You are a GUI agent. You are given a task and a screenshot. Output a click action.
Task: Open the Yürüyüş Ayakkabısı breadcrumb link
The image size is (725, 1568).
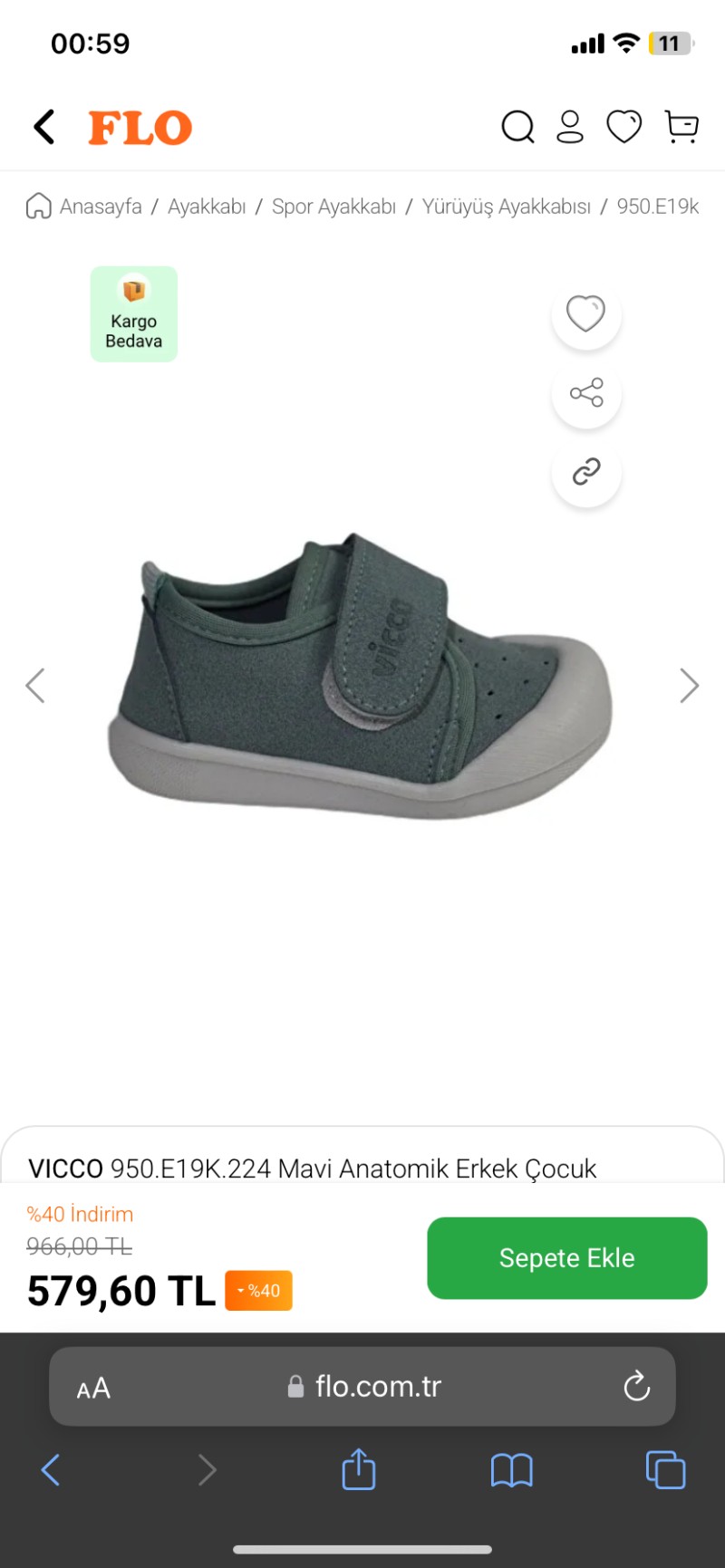tap(506, 207)
